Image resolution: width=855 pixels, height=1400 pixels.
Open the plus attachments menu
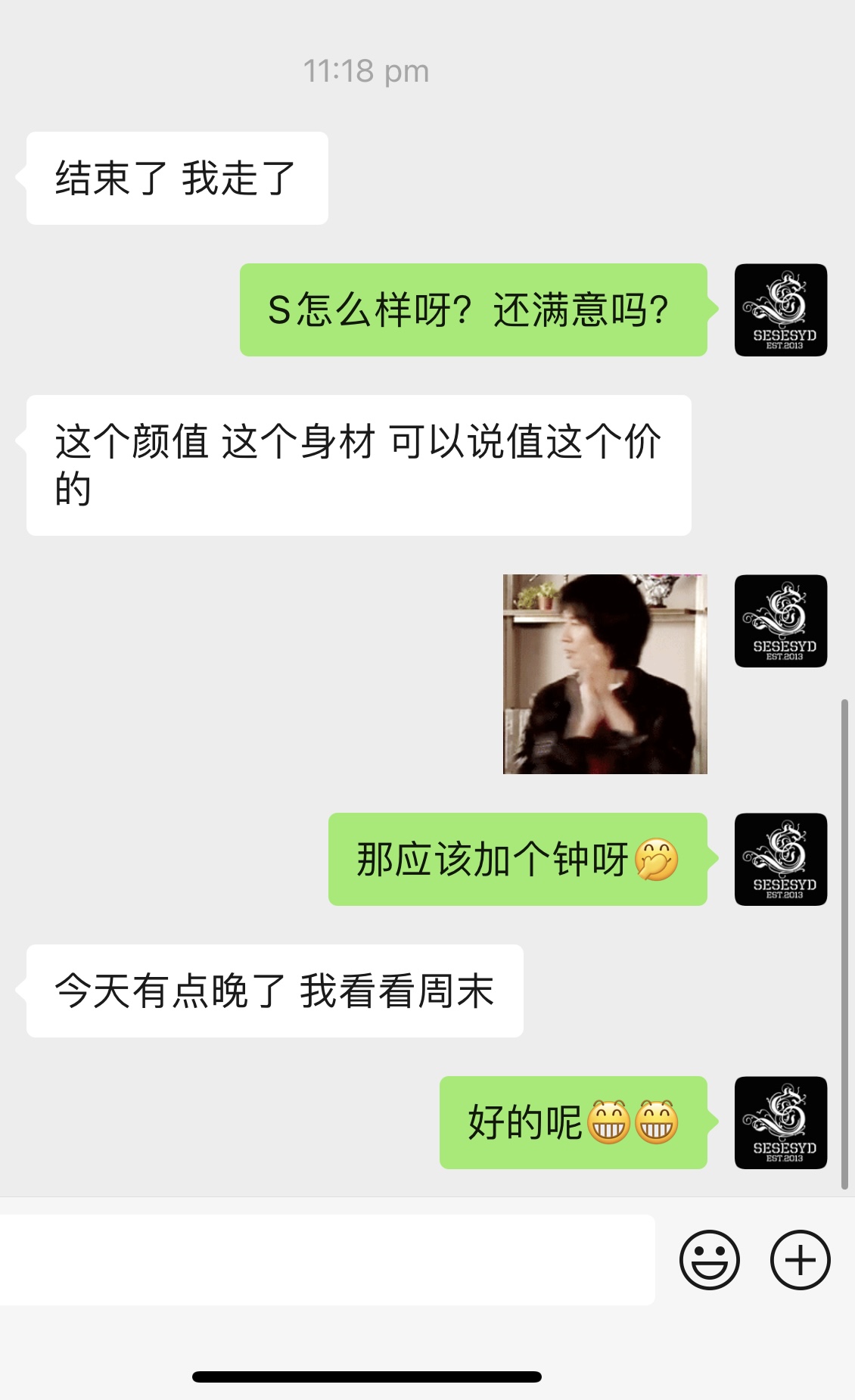[x=800, y=1260]
